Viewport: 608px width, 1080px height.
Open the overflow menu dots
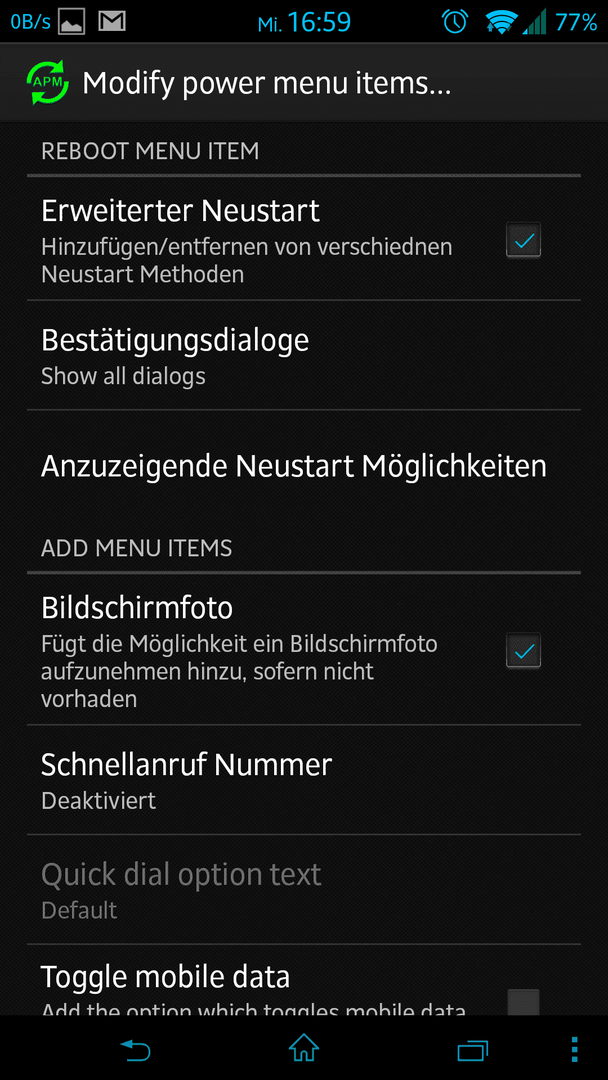point(574,1050)
